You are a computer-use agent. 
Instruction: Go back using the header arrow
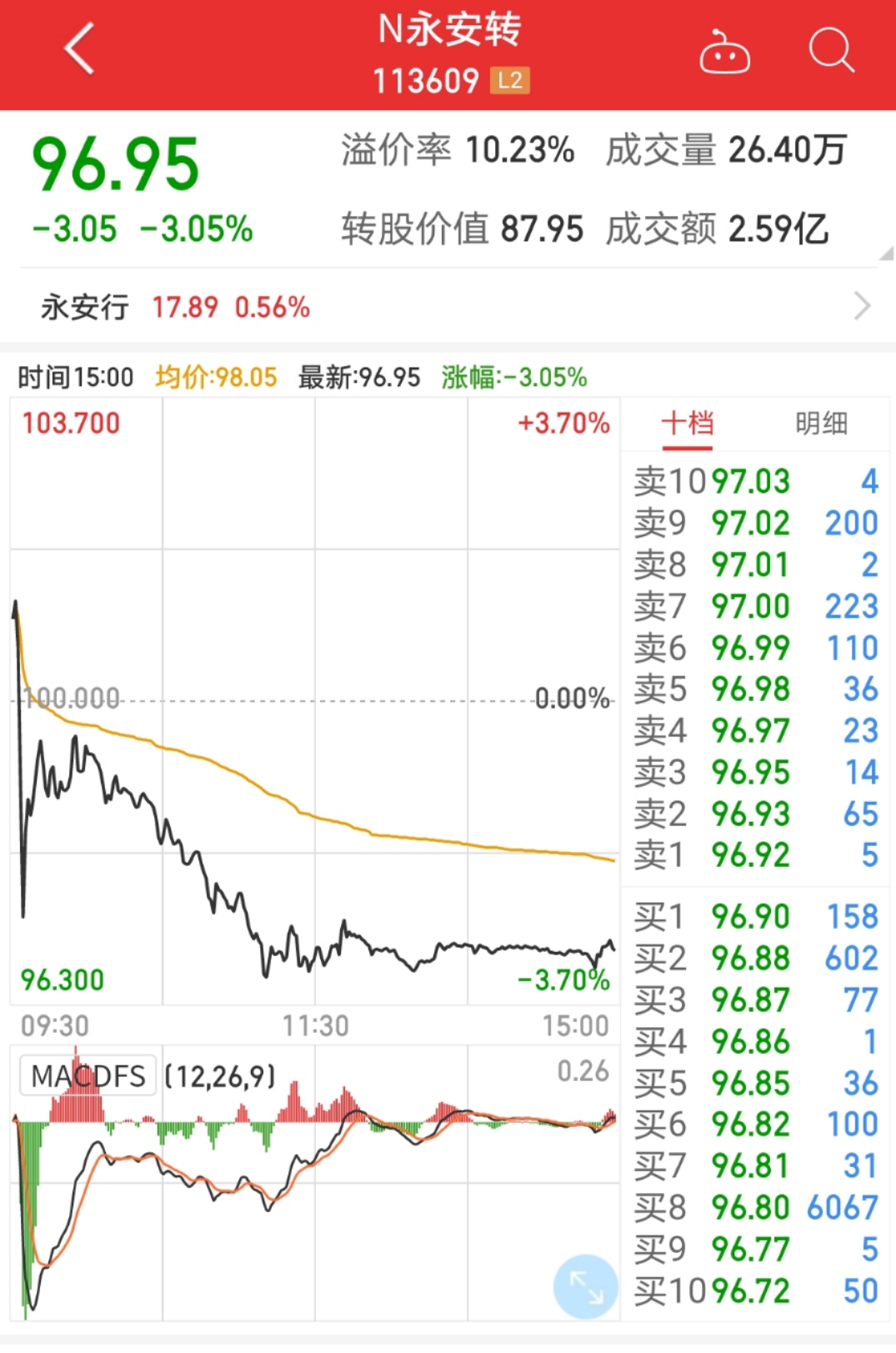click(x=80, y=50)
